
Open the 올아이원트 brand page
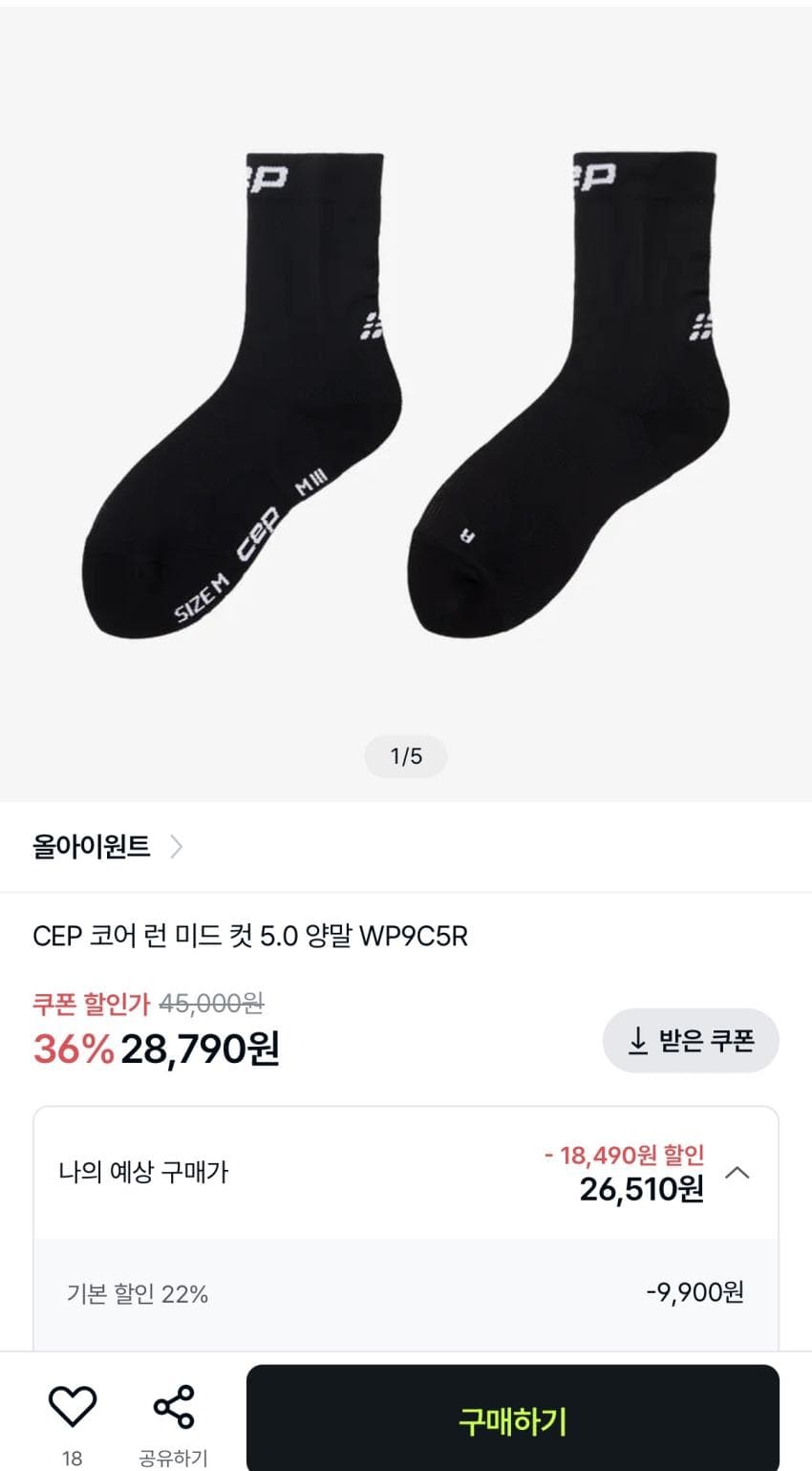coord(107,847)
